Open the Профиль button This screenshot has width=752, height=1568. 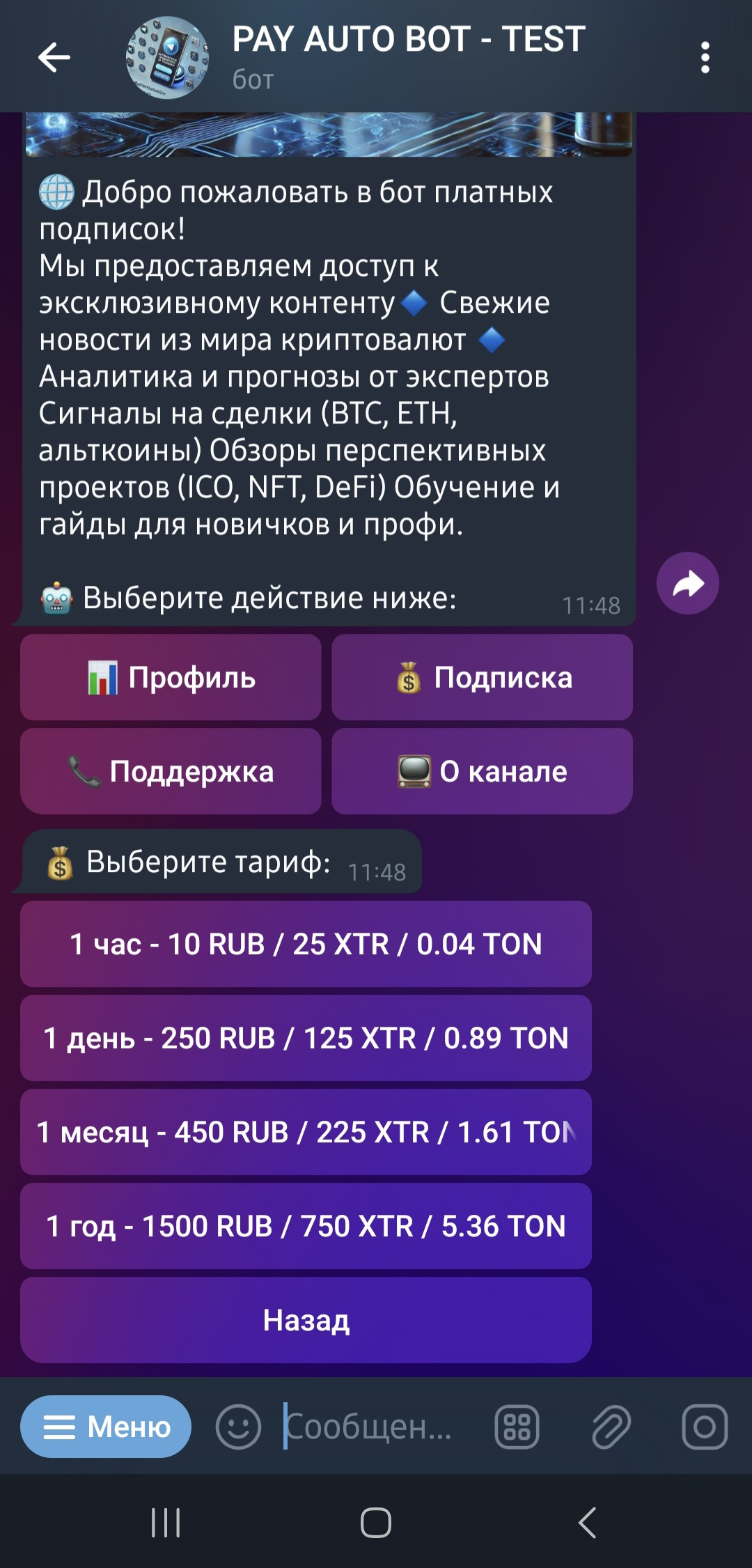click(x=171, y=677)
